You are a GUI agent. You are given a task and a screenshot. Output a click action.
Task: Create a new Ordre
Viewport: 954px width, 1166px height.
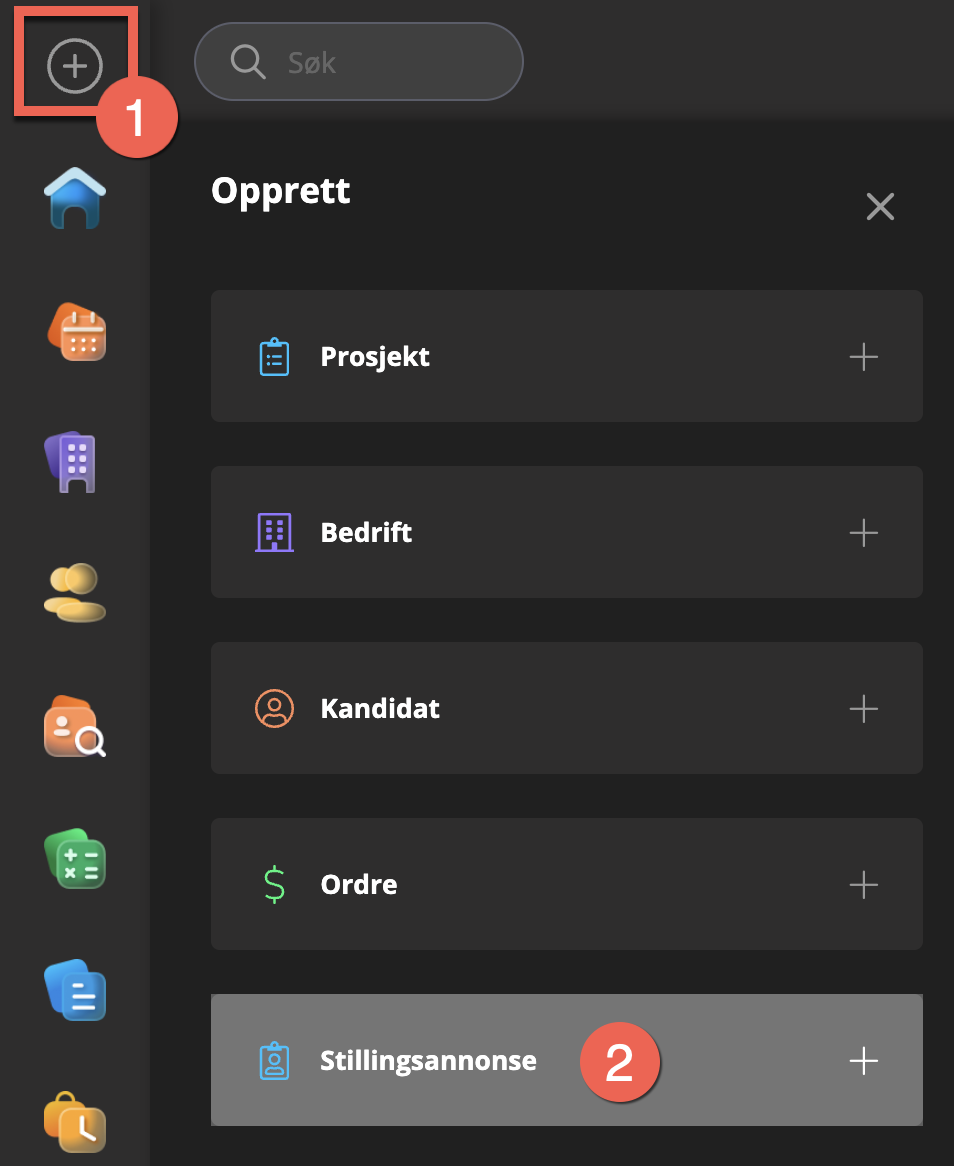coord(566,884)
